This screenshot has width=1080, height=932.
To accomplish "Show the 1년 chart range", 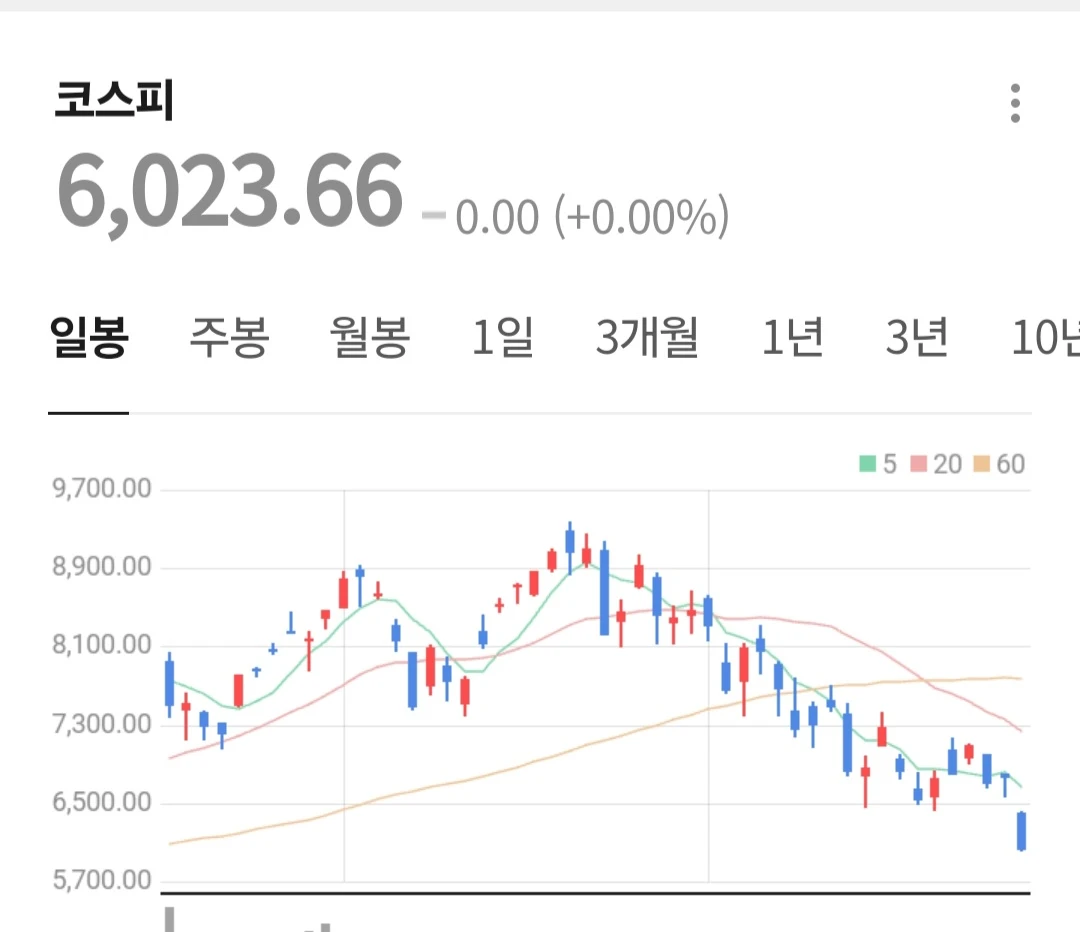I will (792, 338).
